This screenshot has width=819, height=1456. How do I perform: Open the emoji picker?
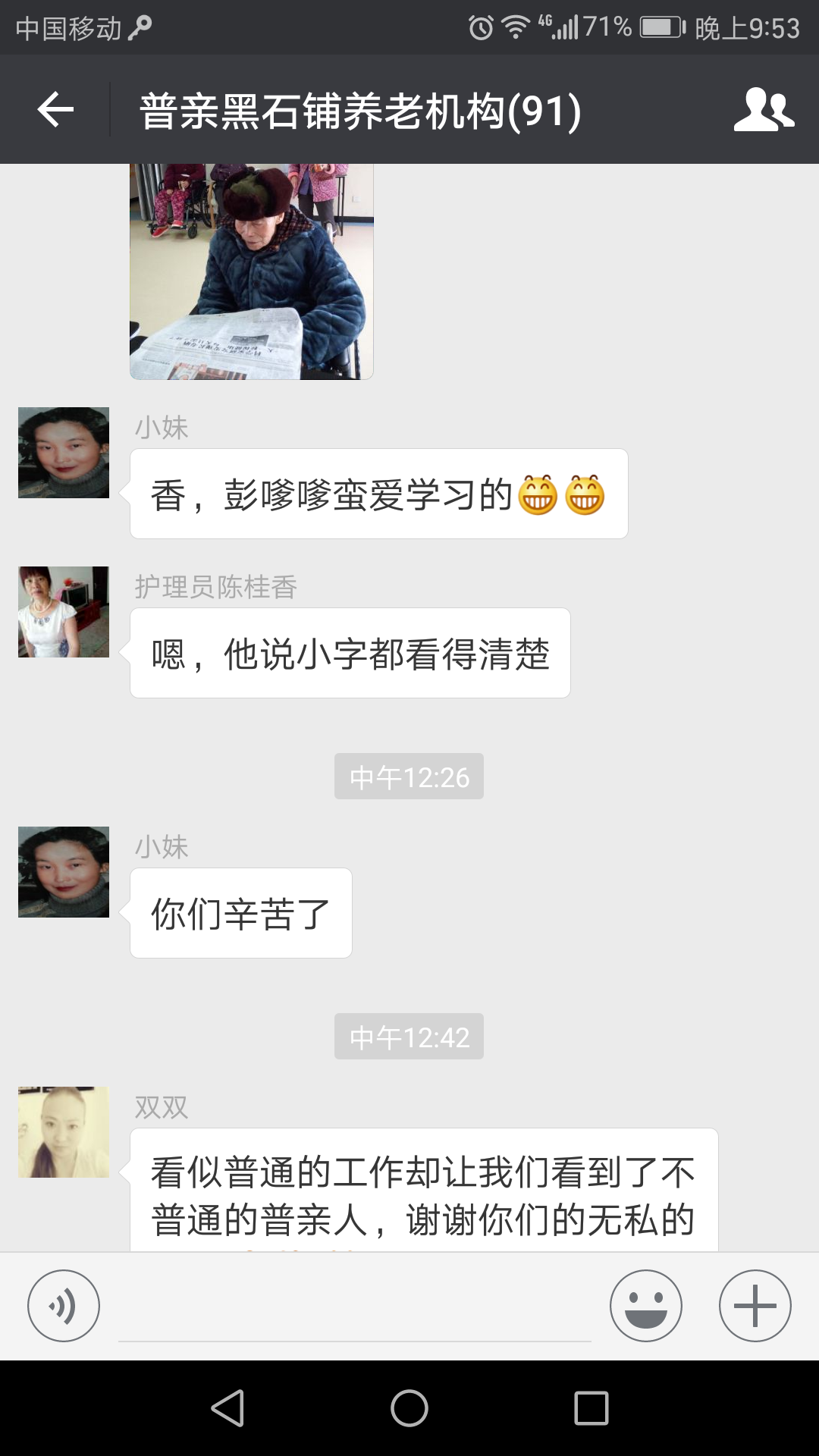click(645, 1305)
